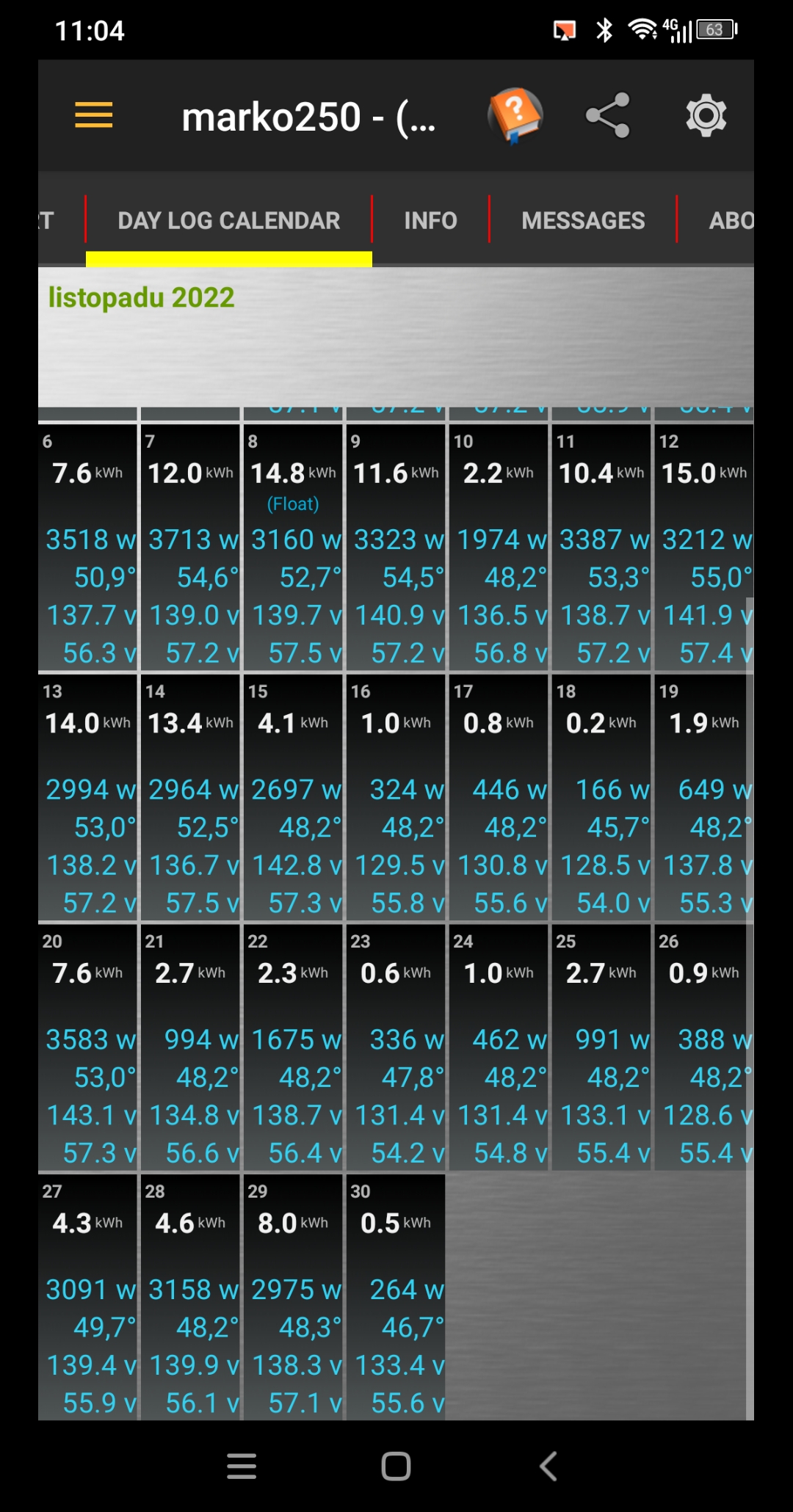Viewport: 793px width, 1512px height.
Task: Open recent apps from navigation bar
Action: [242, 1466]
